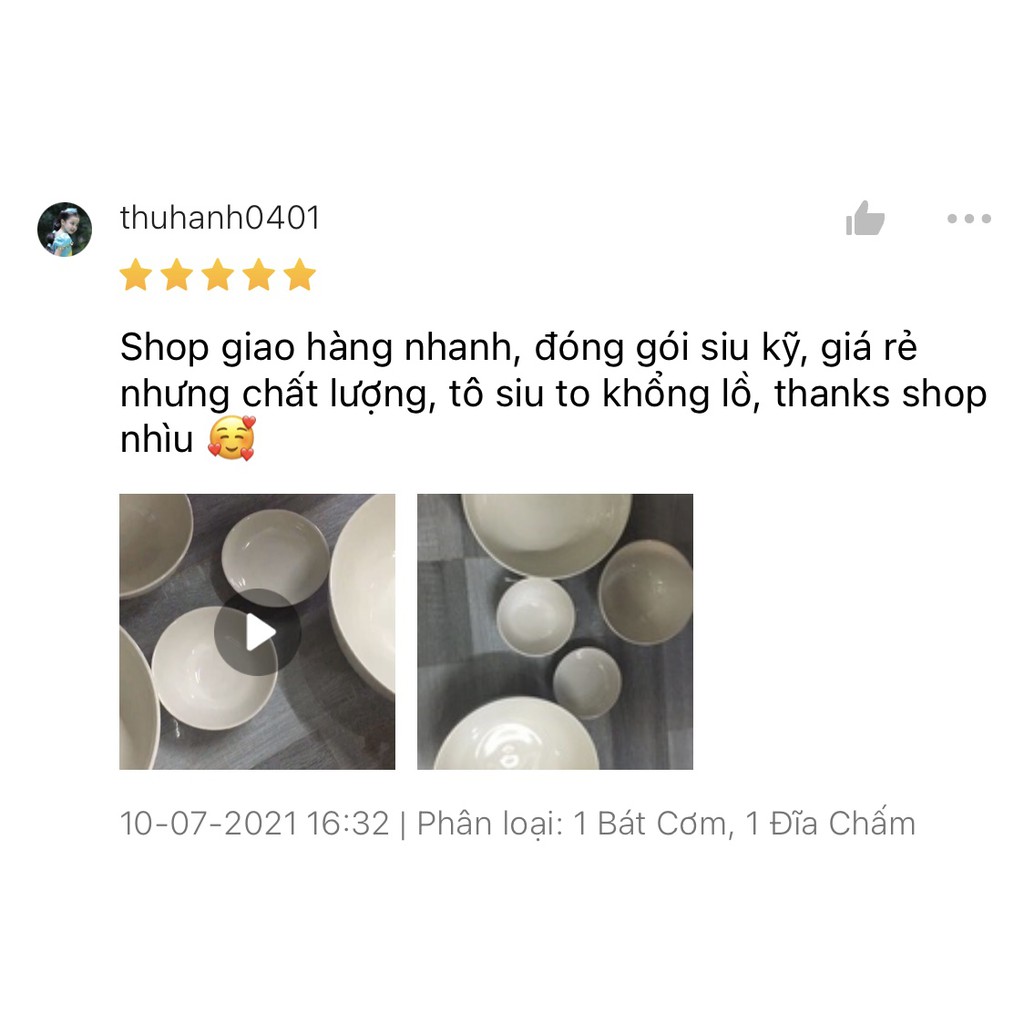Image resolution: width=1024 pixels, height=1024 pixels.
Task: Open the second review photo of bowls
Action: (x=555, y=632)
